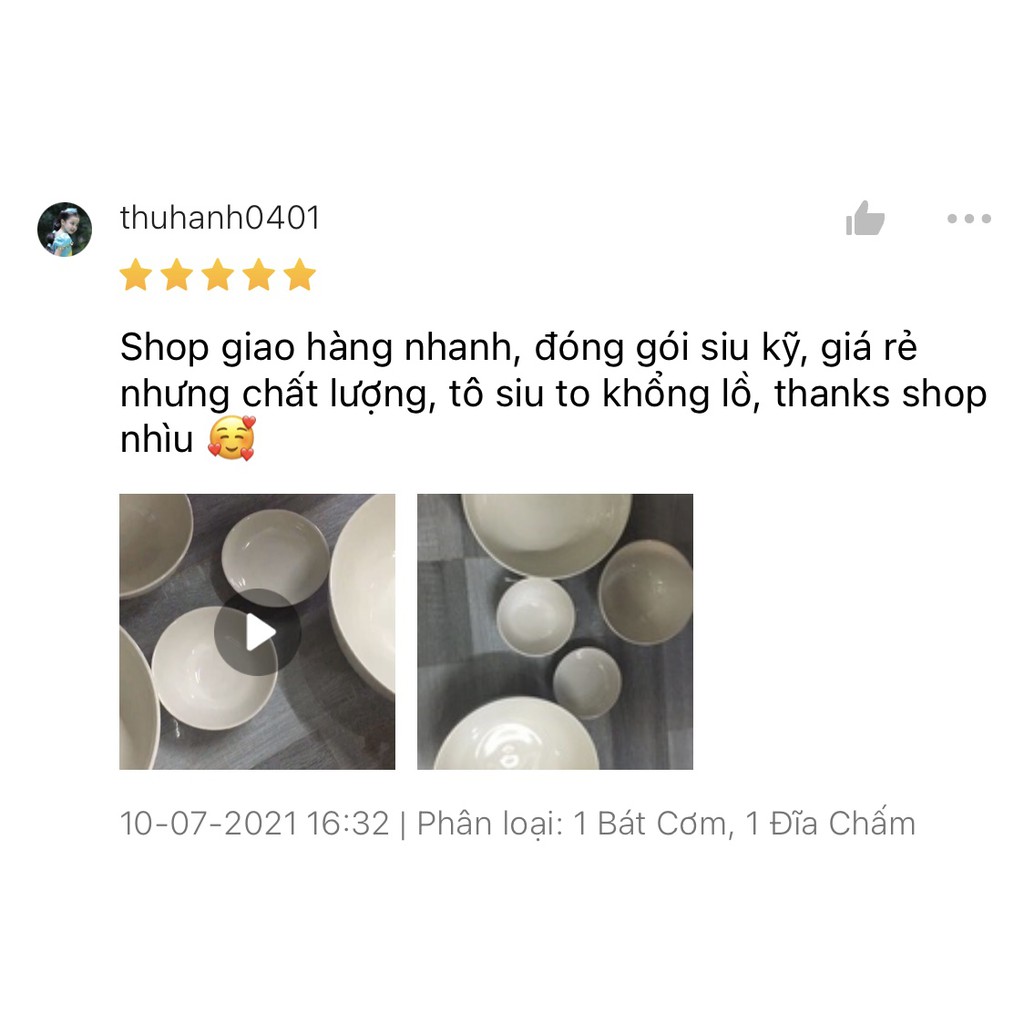Image resolution: width=1024 pixels, height=1024 pixels.
Task: Open the second review photo of bowls
Action: (x=555, y=632)
